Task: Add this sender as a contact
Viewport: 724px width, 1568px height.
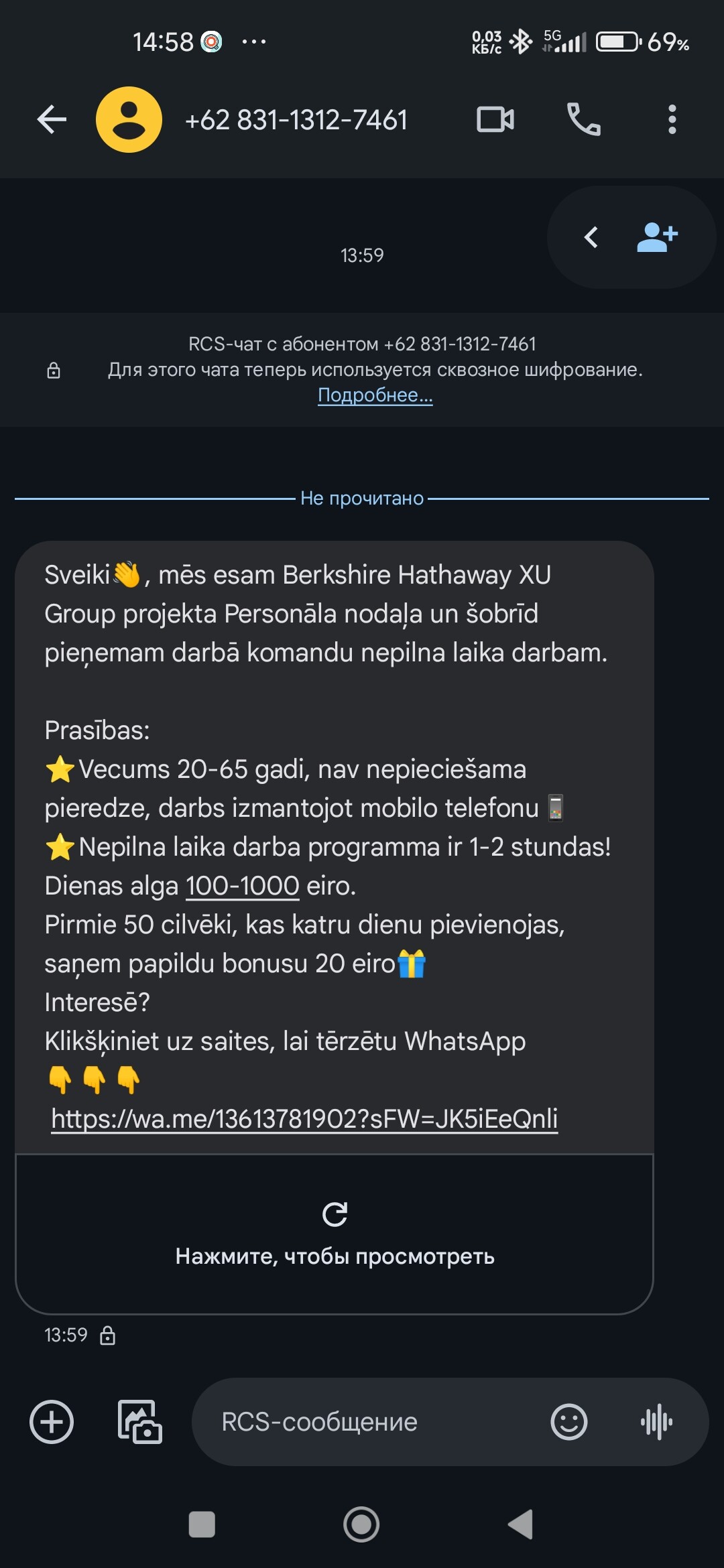Action: (657, 237)
